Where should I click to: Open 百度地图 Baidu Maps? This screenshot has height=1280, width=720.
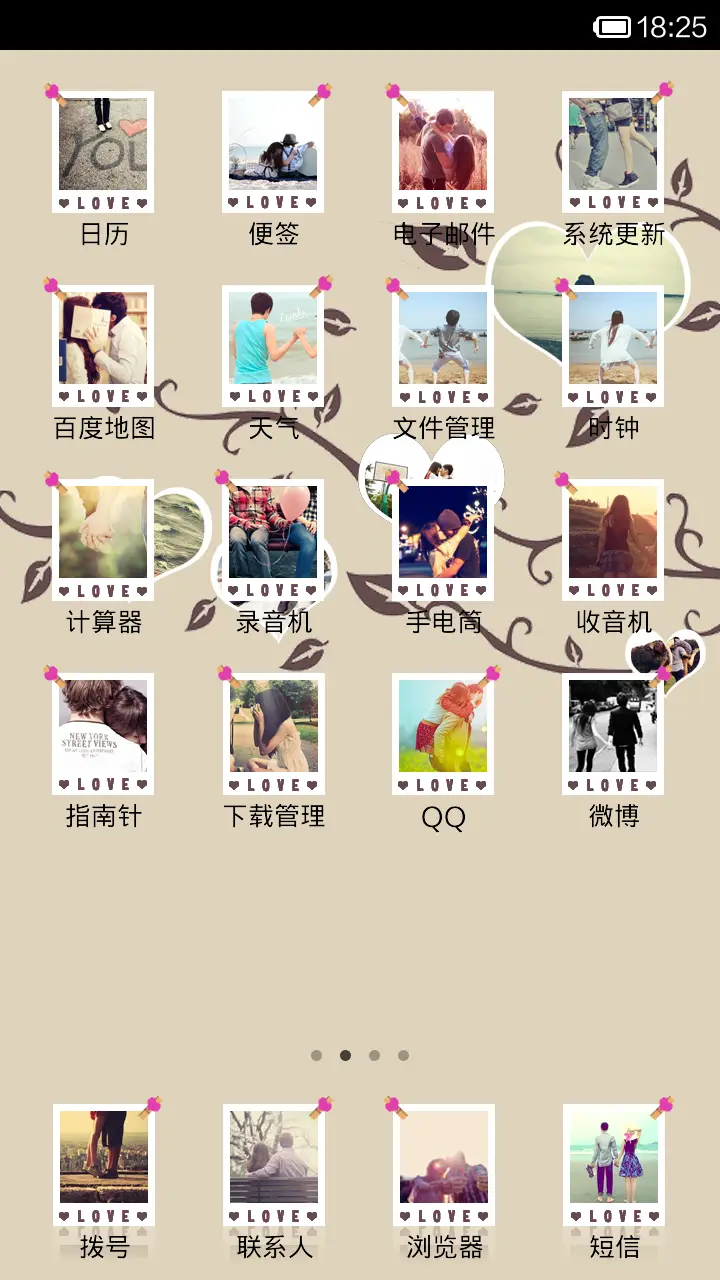coord(103,345)
